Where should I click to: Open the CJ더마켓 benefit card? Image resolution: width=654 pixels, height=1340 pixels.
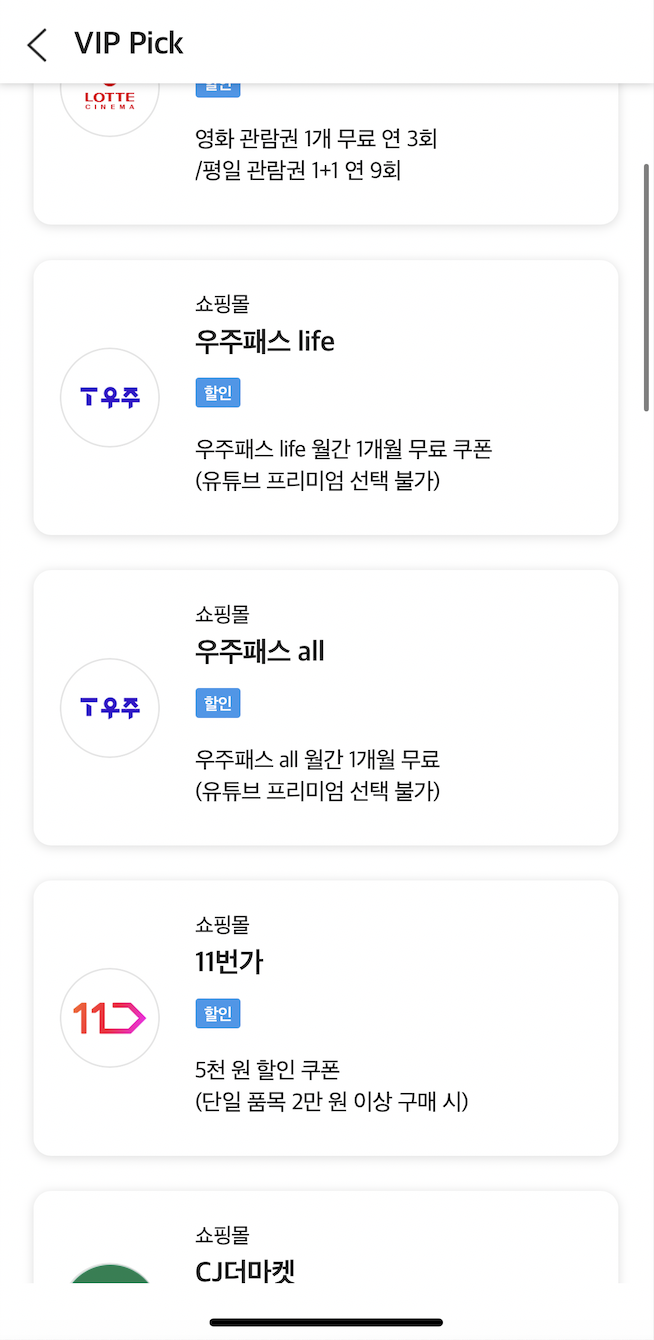(326, 1237)
